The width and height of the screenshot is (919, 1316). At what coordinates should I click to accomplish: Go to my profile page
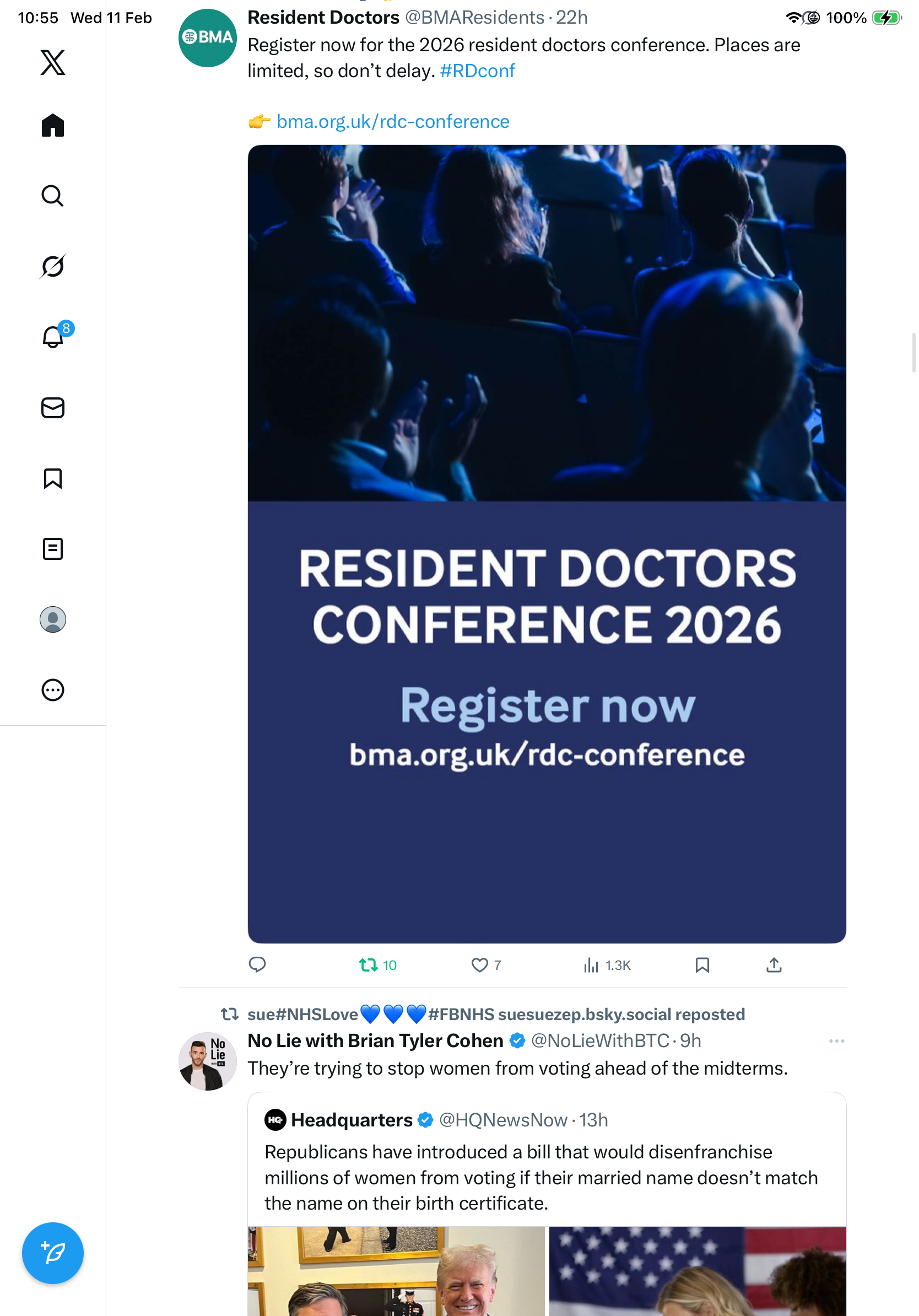click(x=53, y=619)
